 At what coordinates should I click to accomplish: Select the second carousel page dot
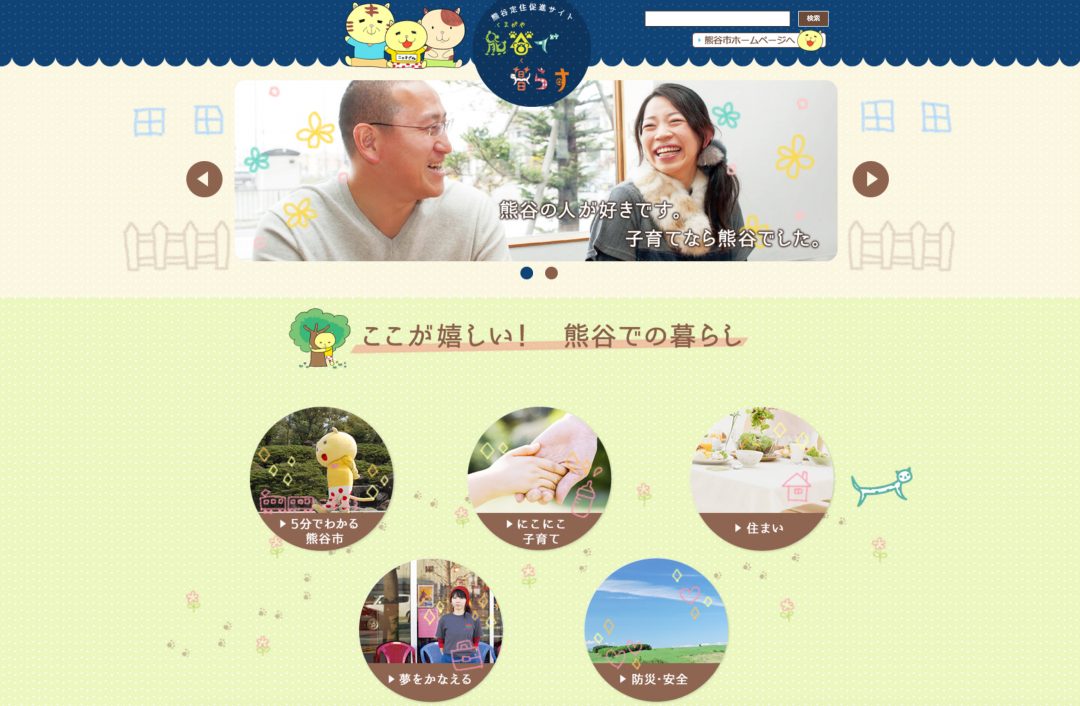coord(551,273)
